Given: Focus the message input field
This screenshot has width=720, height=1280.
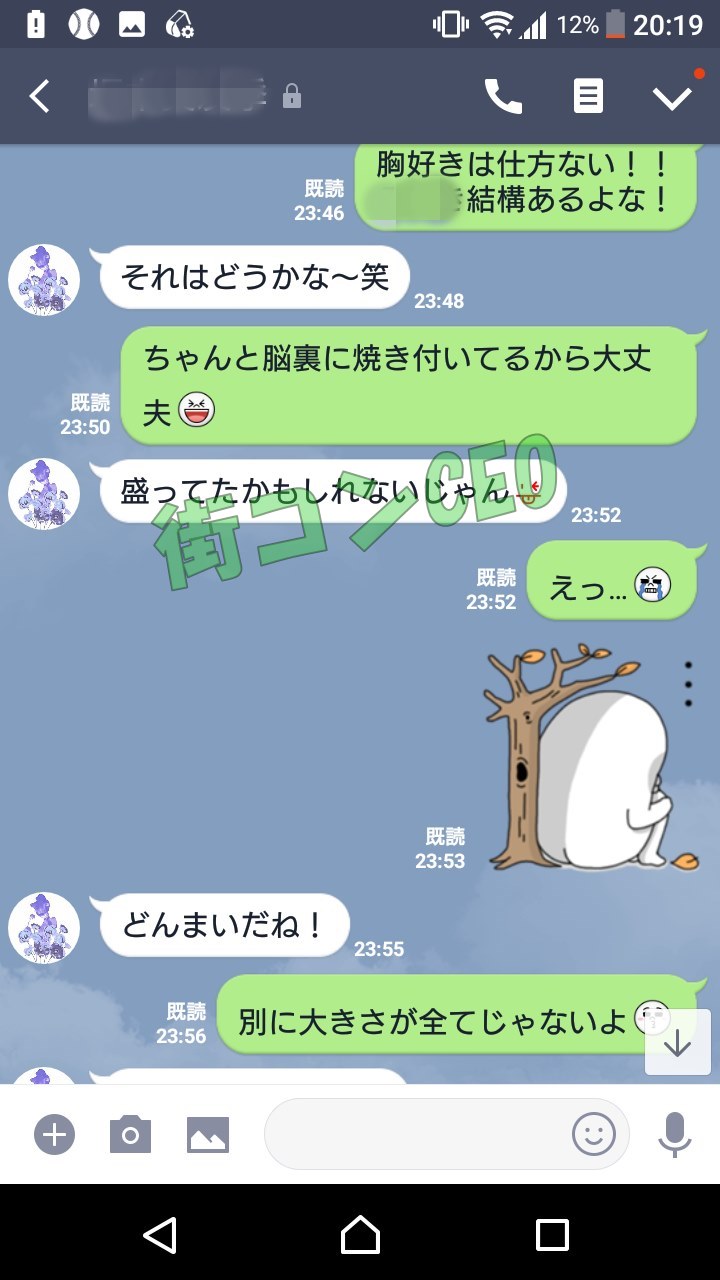Looking at the screenshot, I should tap(415, 1134).
